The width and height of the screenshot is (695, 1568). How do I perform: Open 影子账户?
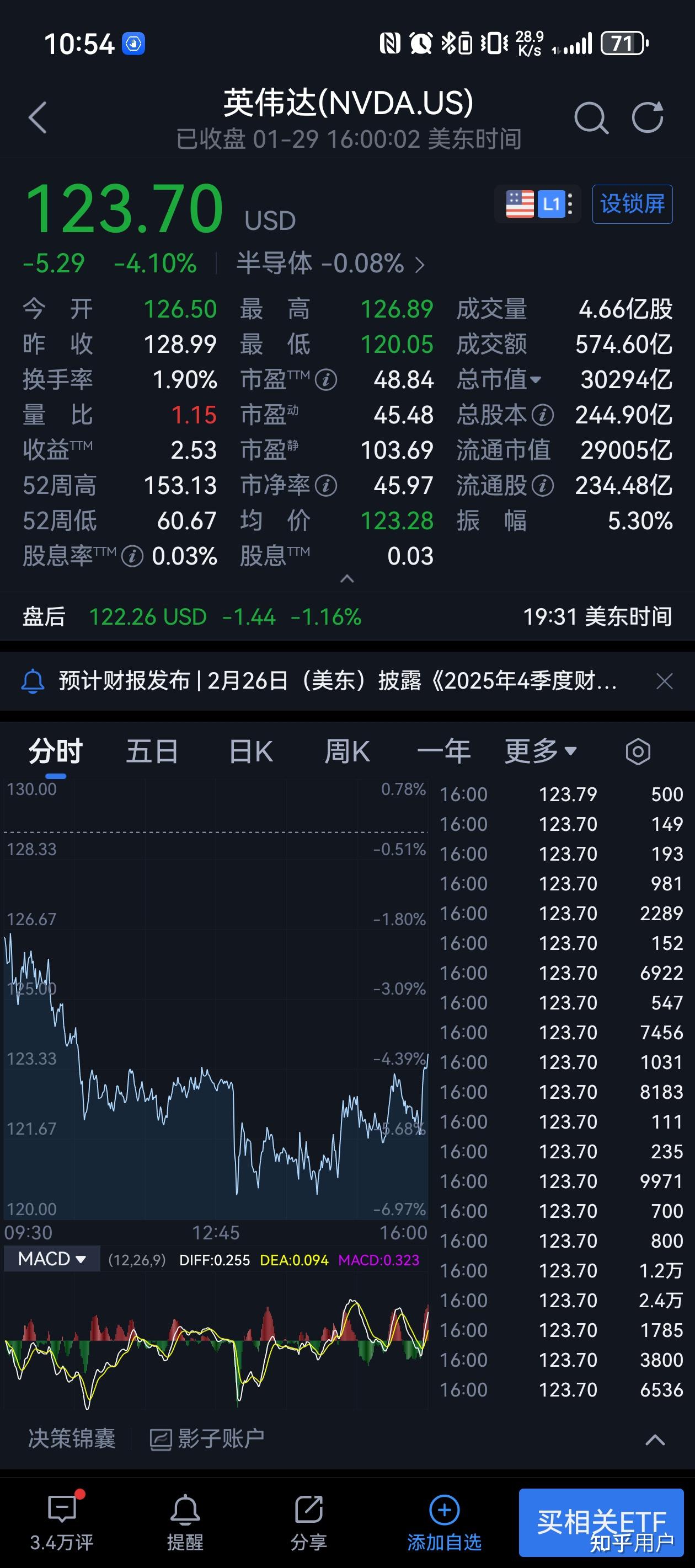click(x=207, y=1439)
